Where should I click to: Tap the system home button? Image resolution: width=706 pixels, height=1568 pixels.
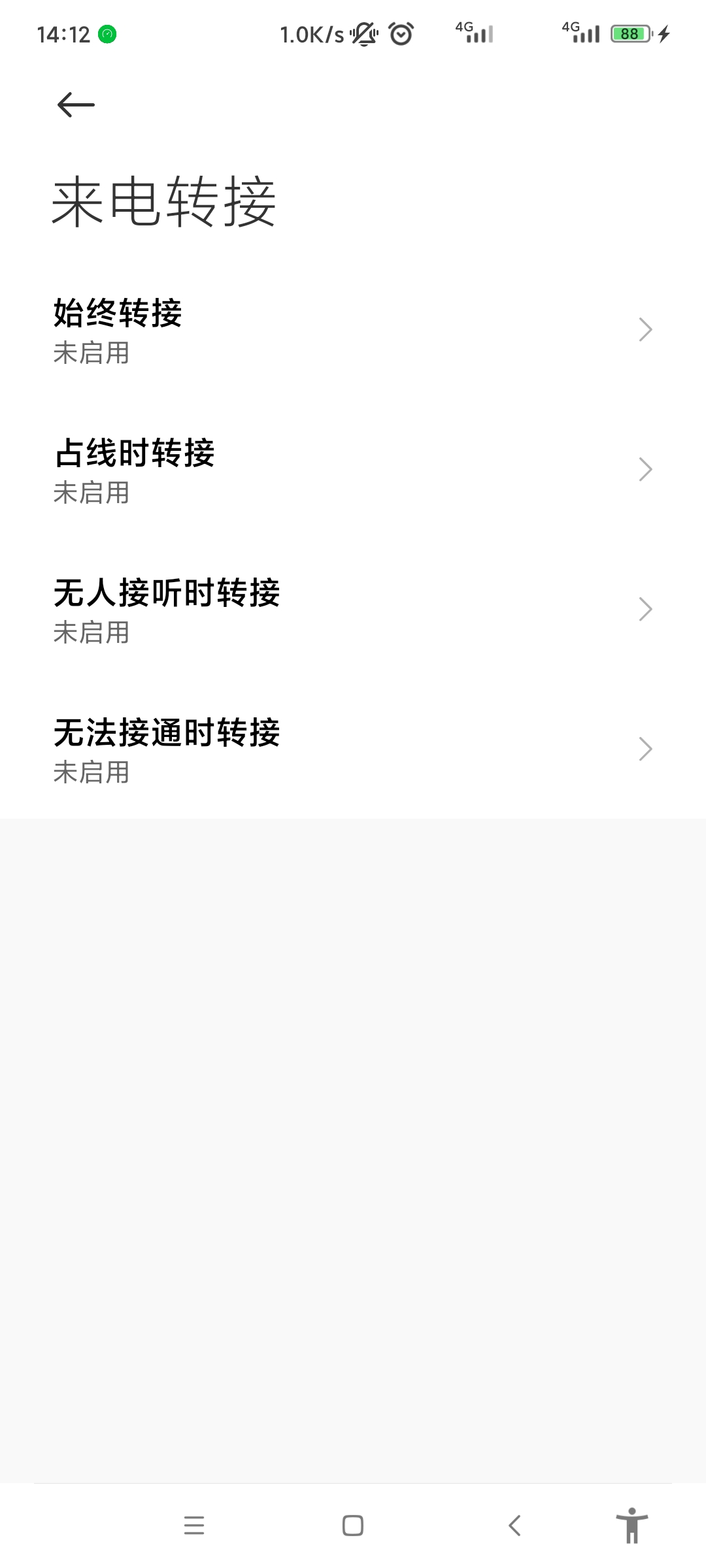[353, 1526]
